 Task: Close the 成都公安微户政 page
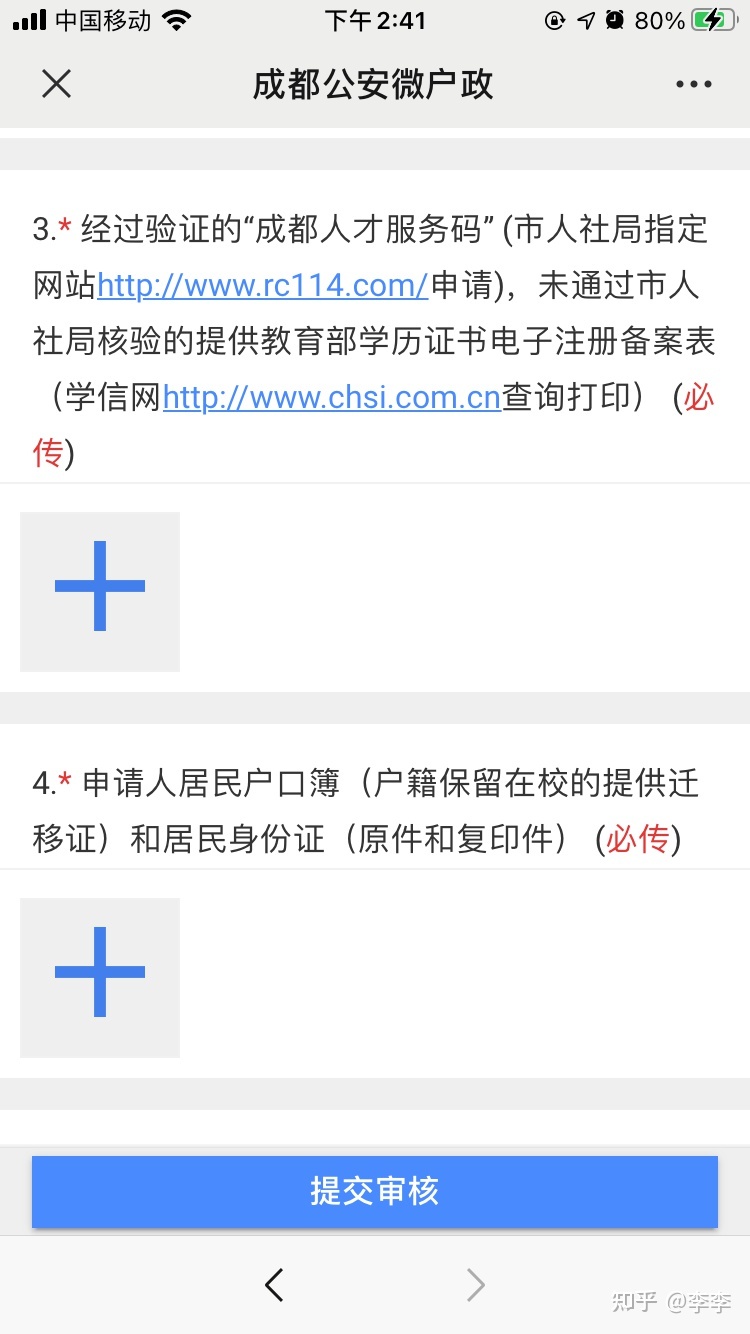56,84
